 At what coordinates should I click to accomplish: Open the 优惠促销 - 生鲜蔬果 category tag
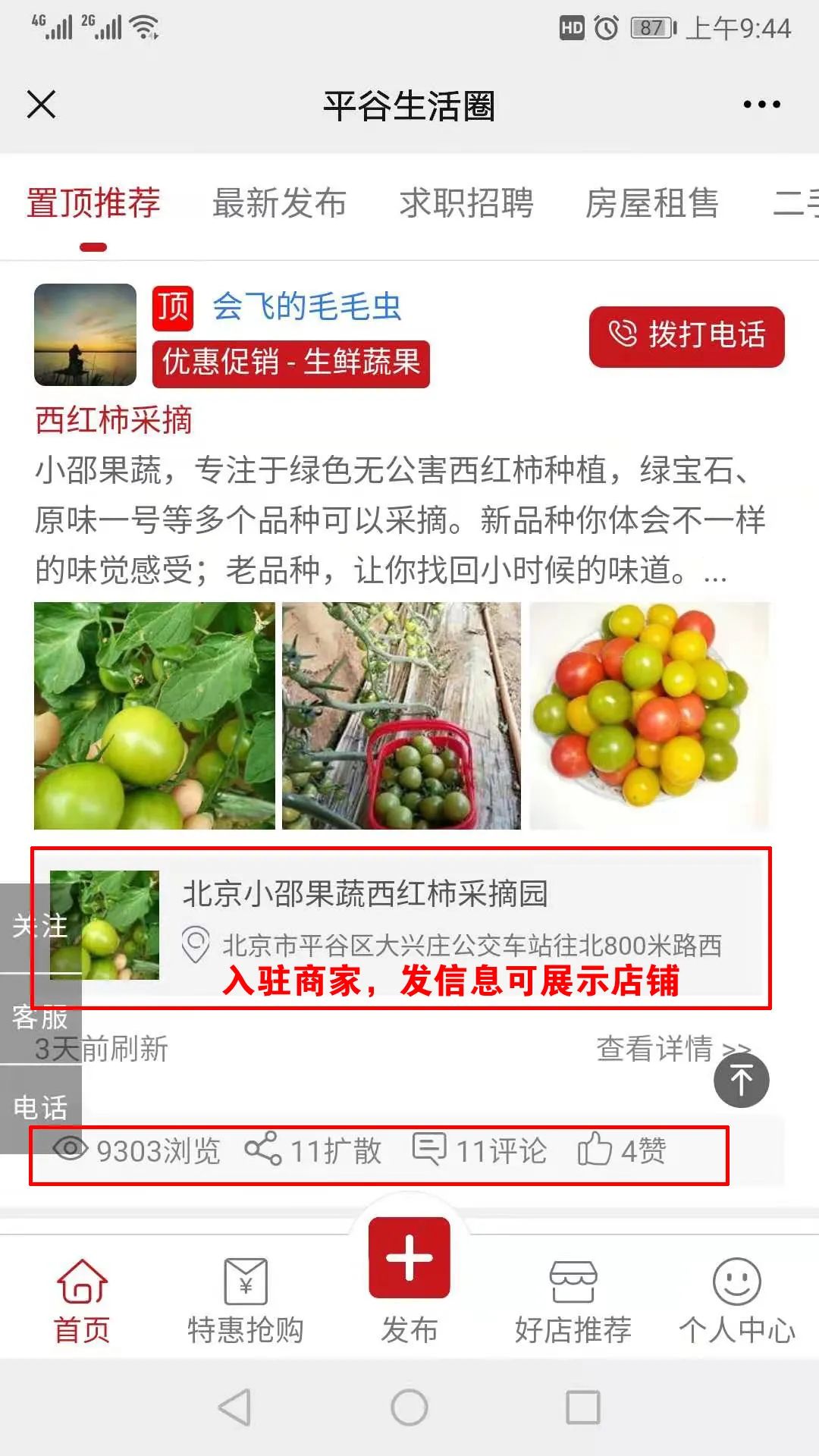click(x=291, y=363)
